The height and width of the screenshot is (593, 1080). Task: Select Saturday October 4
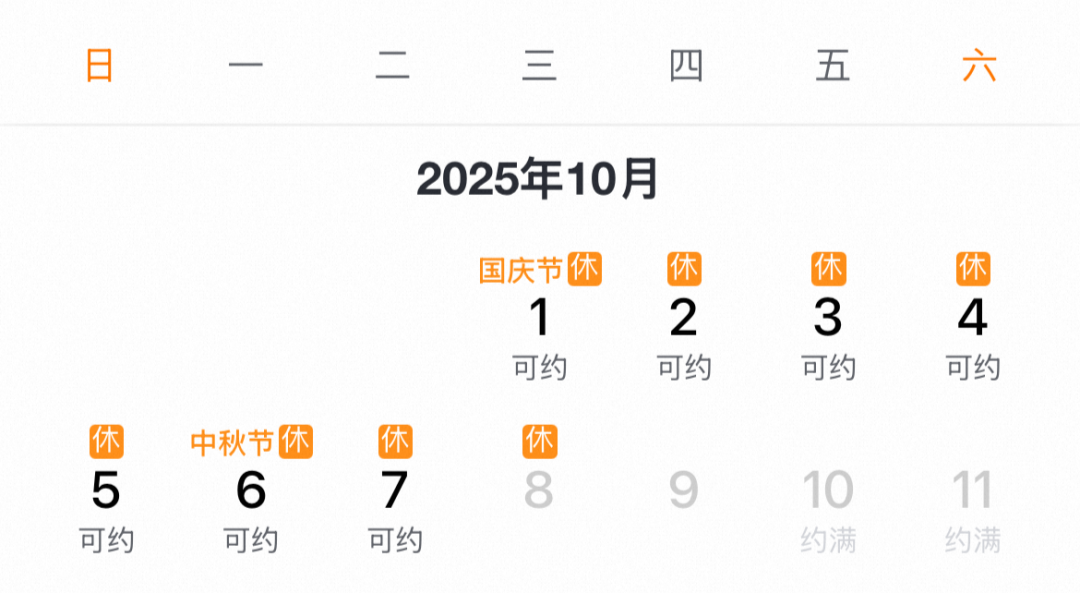972,320
